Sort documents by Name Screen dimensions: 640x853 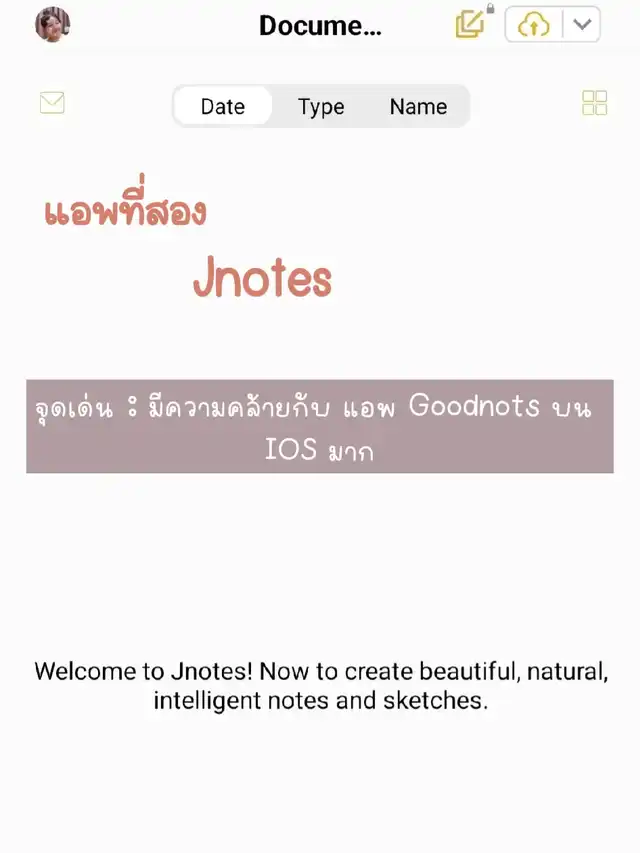pos(418,106)
